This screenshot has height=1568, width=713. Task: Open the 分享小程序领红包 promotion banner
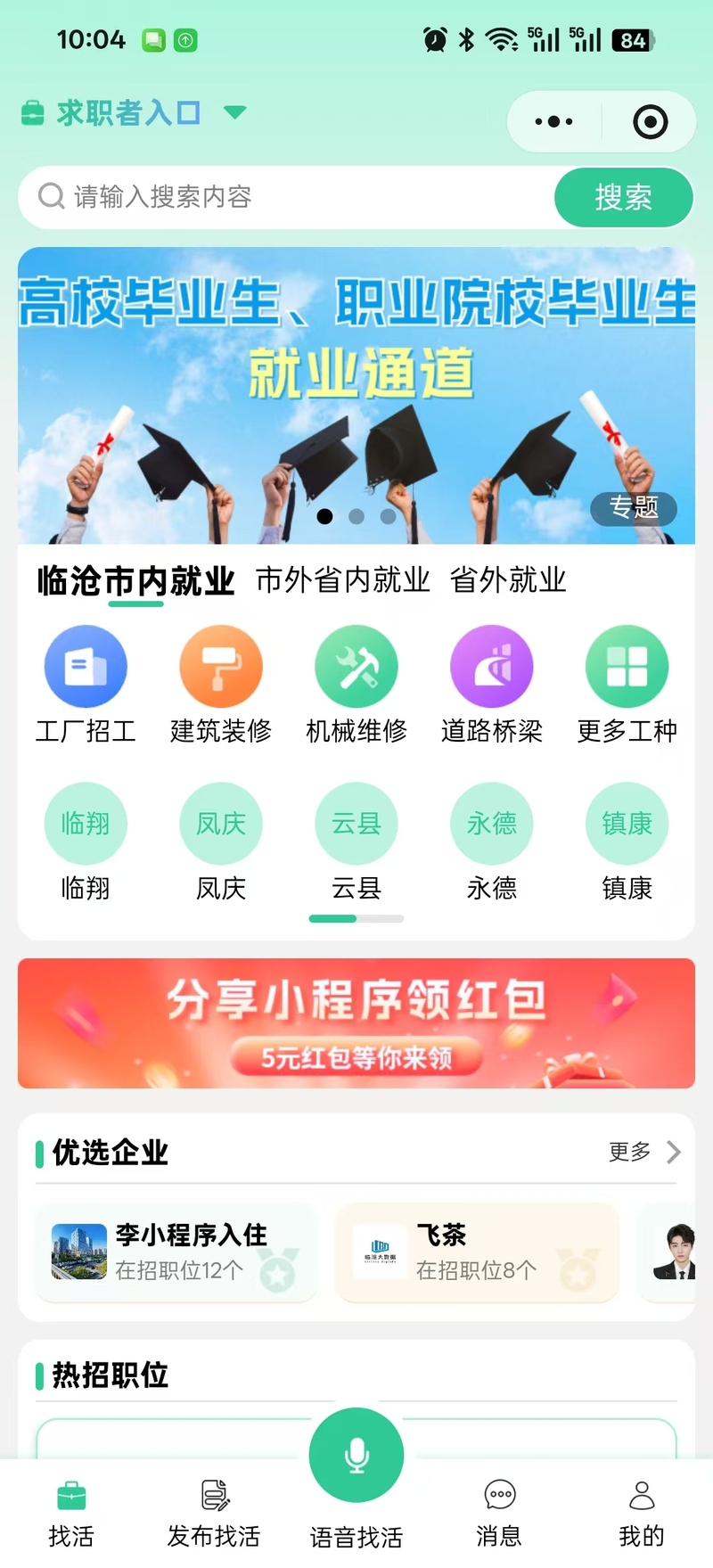[356, 1022]
